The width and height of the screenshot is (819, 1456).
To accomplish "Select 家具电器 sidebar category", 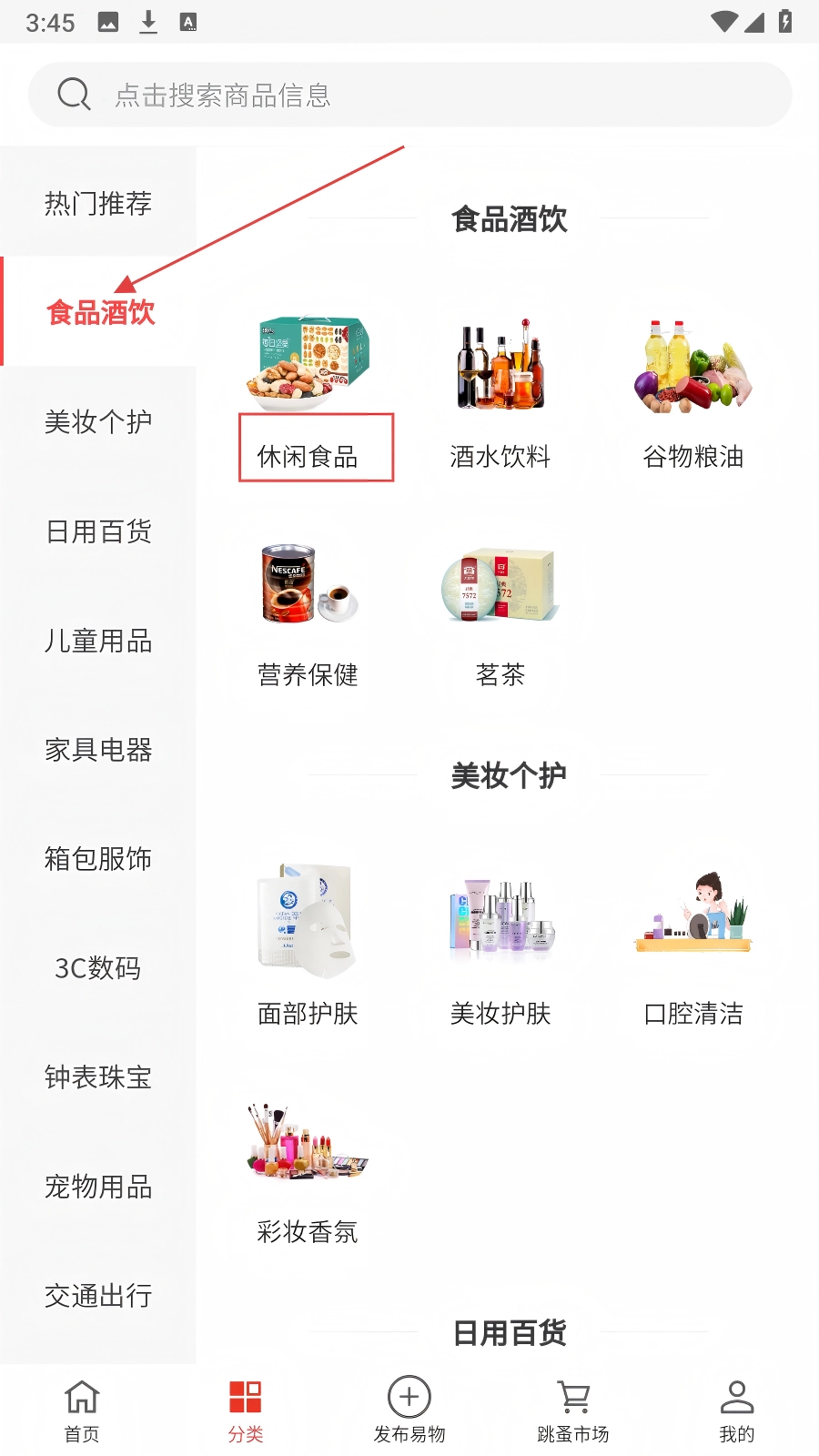I will (98, 750).
